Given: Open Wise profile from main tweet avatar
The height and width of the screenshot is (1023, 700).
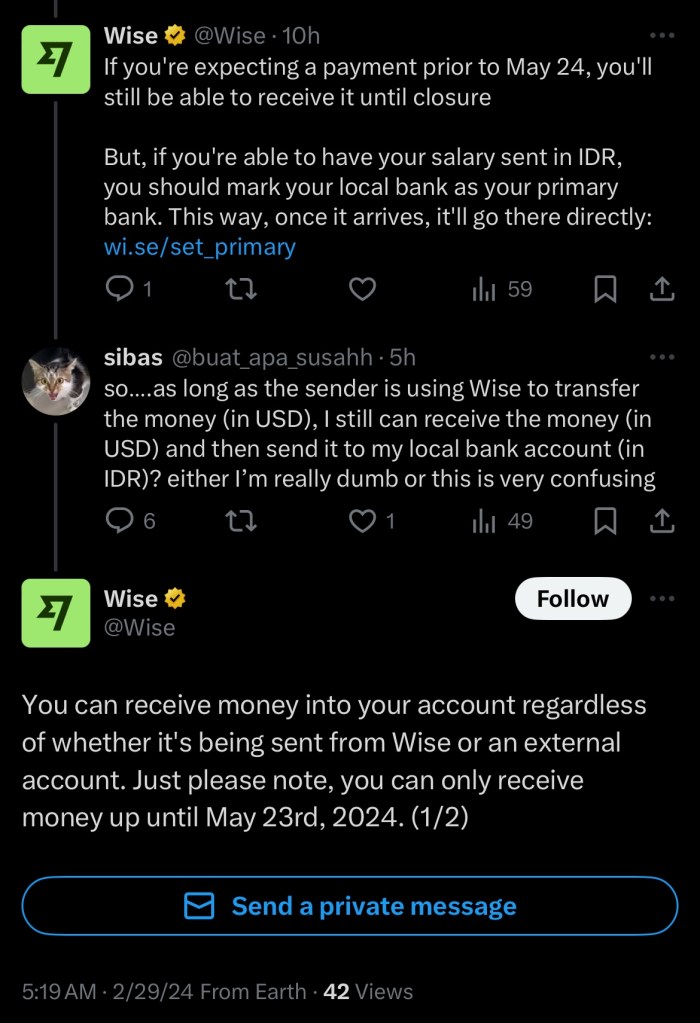Looking at the screenshot, I should coord(56,613).
